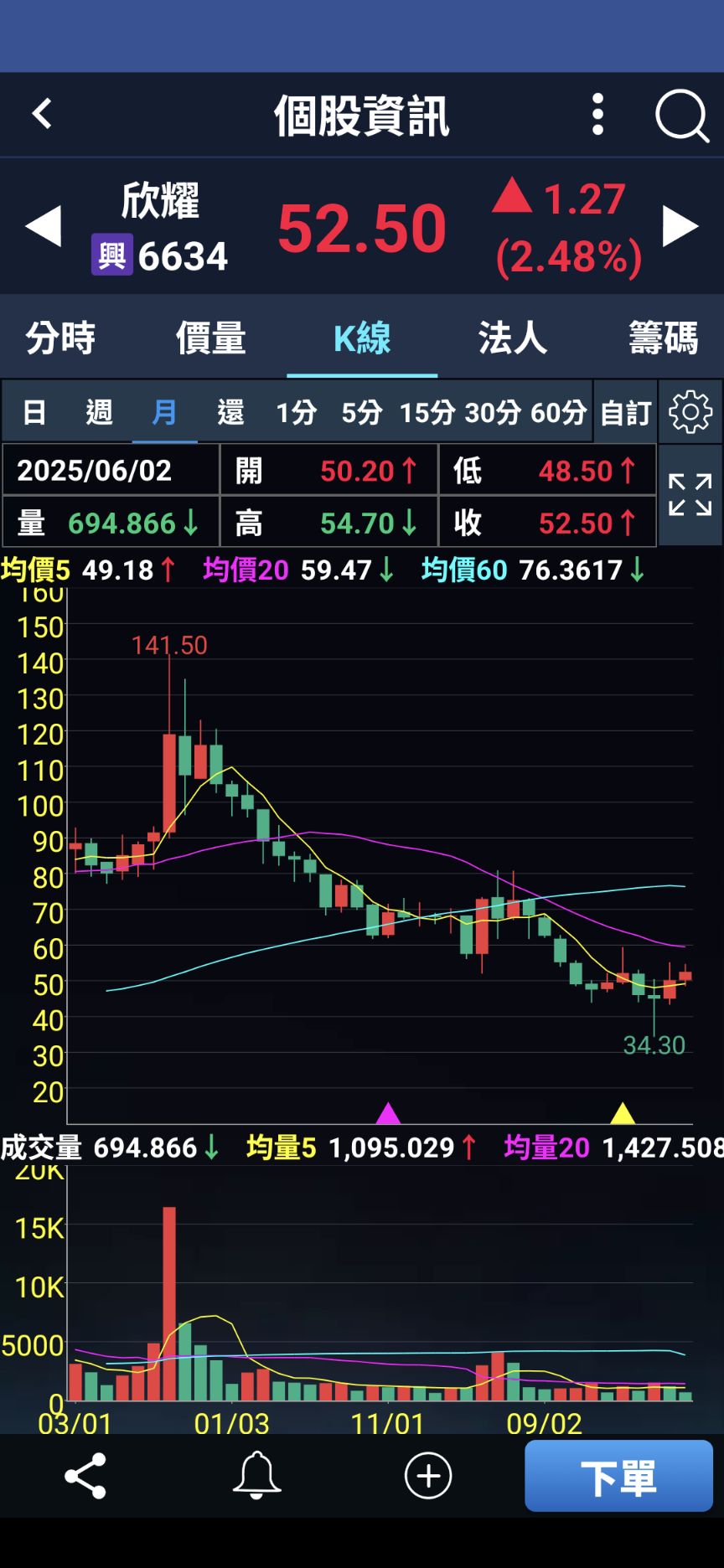Open the search magnifier
The width and height of the screenshot is (724, 1568).
click(x=682, y=116)
